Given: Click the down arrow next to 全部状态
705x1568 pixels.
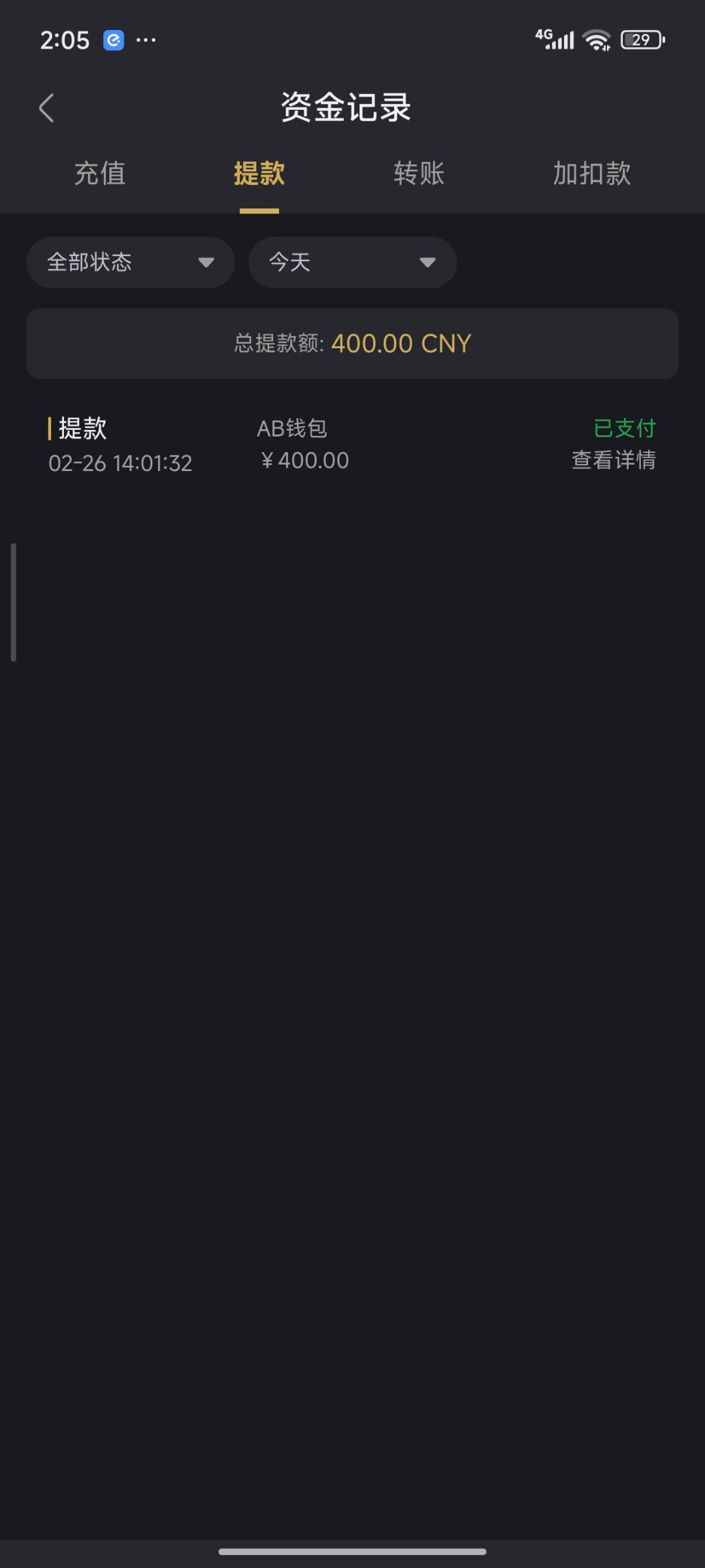Looking at the screenshot, I should [x=207, y=262].
